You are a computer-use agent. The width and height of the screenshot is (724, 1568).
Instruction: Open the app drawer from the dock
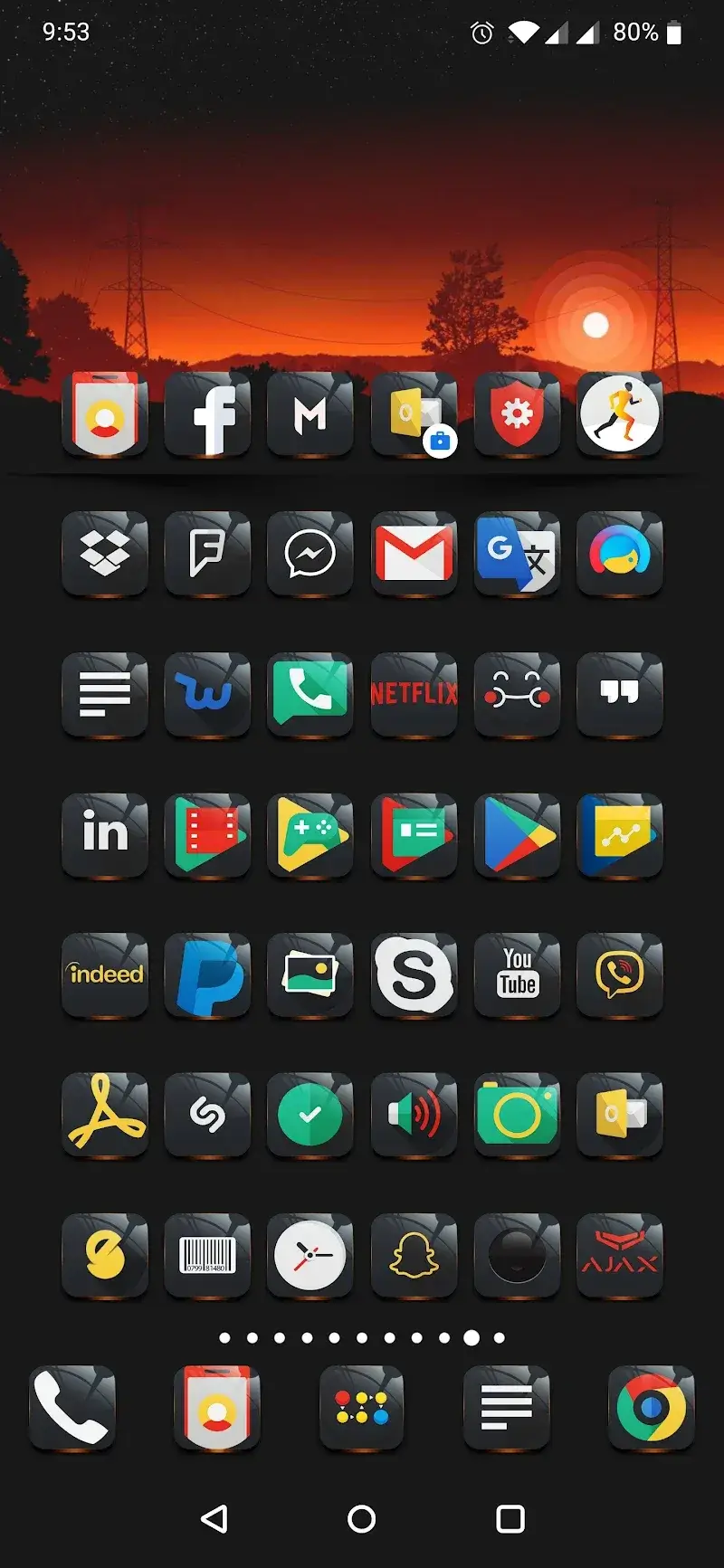[361, 1410]
